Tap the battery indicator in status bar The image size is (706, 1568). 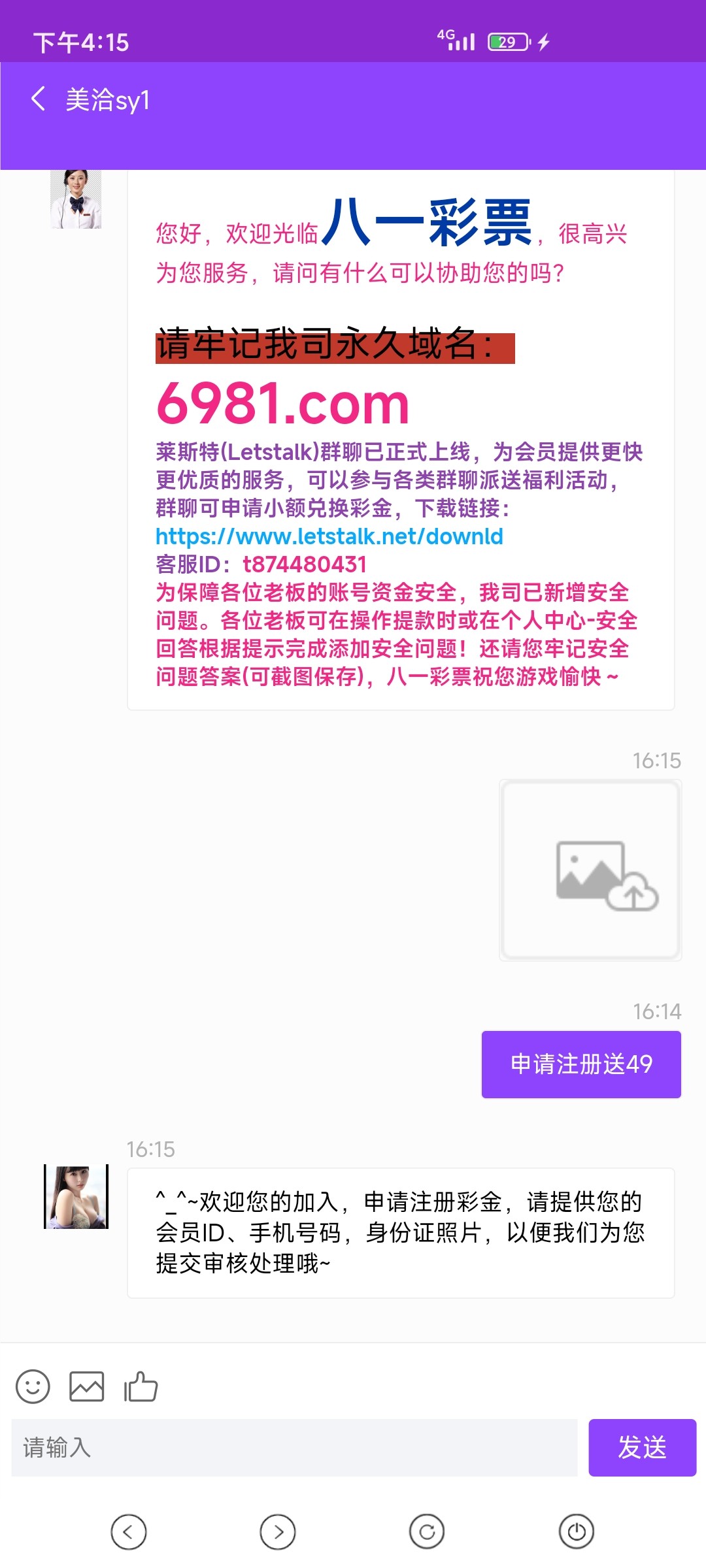click(x=509, y=41)
